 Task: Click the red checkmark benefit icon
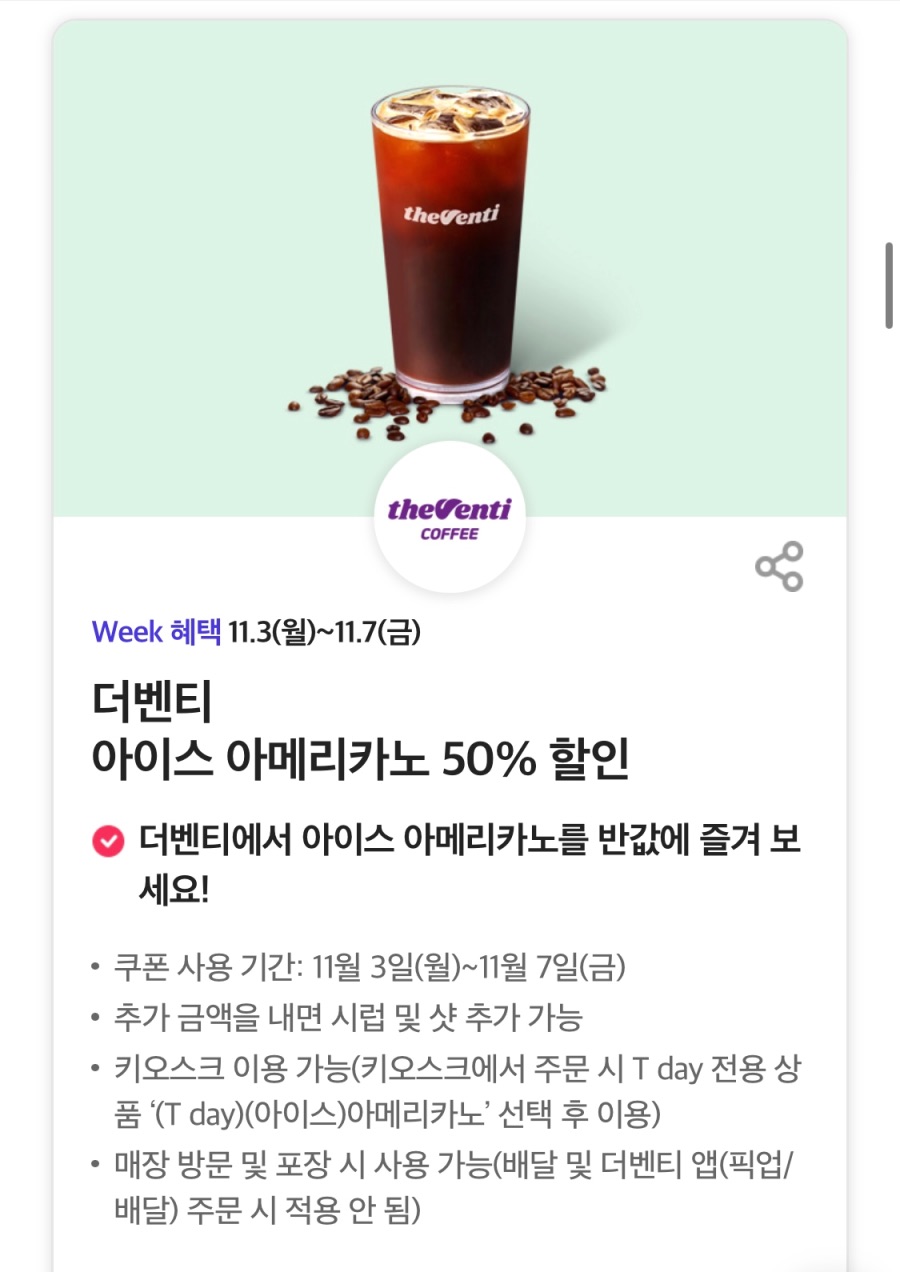click(107, 843)
